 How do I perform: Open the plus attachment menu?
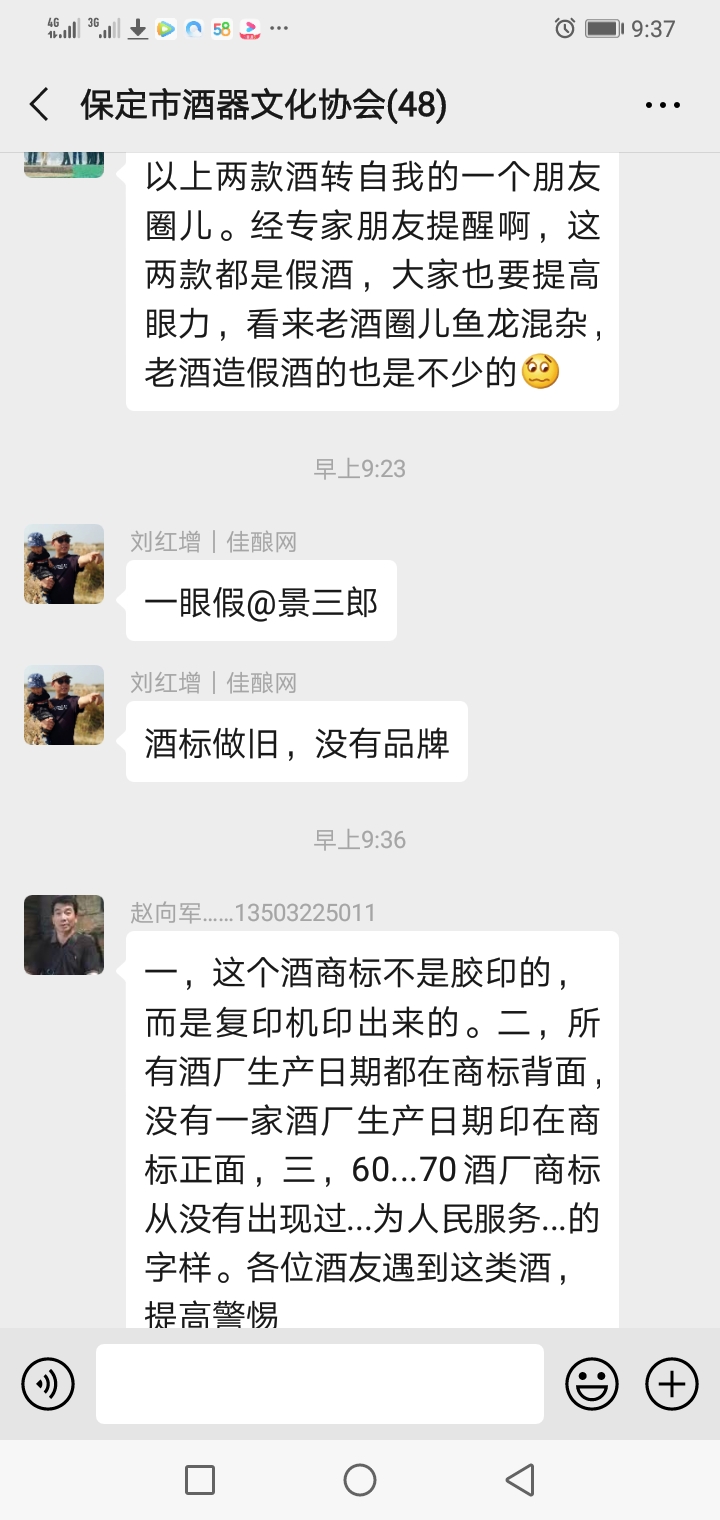[x=671, y=1384]
